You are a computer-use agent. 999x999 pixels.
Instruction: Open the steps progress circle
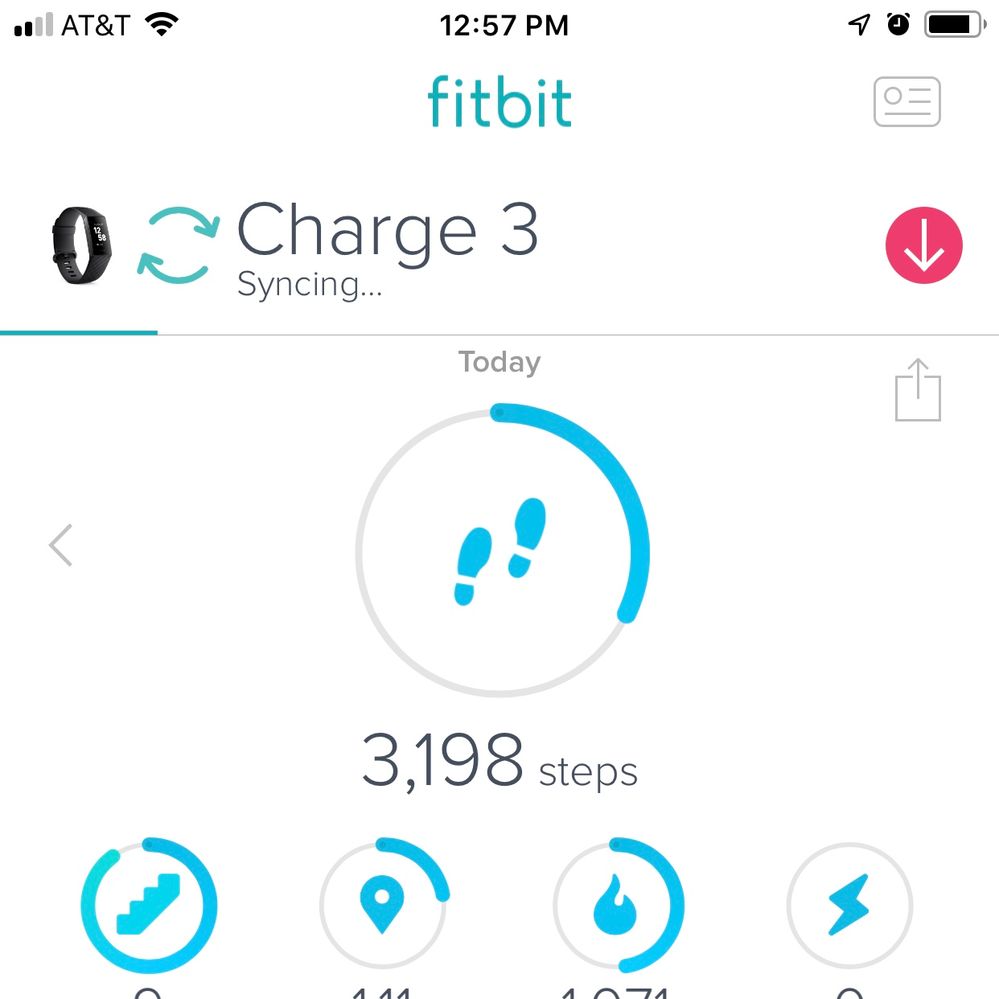(501, 550)
